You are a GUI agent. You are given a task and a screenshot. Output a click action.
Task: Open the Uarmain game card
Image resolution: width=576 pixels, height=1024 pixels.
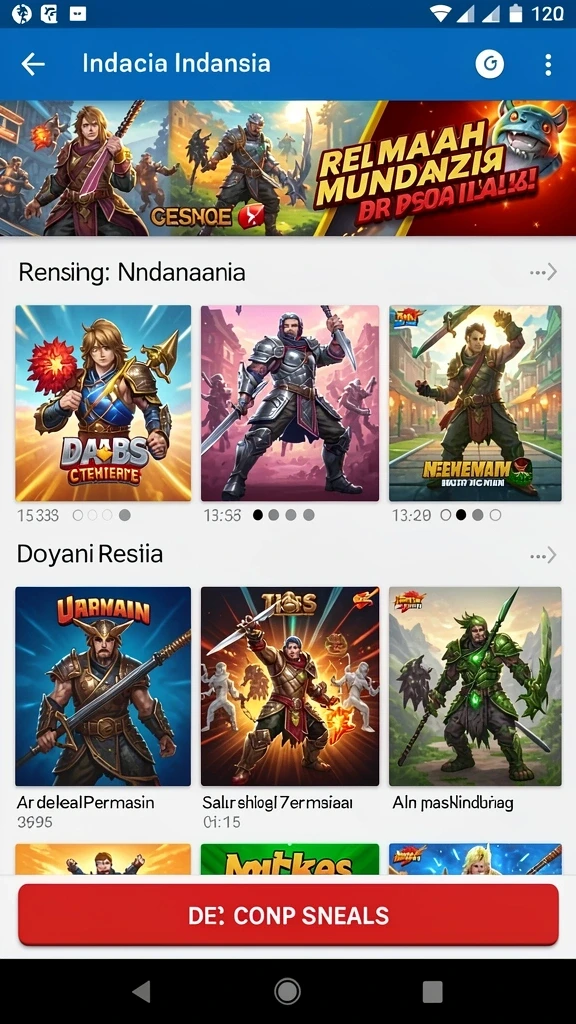(103, 686)
